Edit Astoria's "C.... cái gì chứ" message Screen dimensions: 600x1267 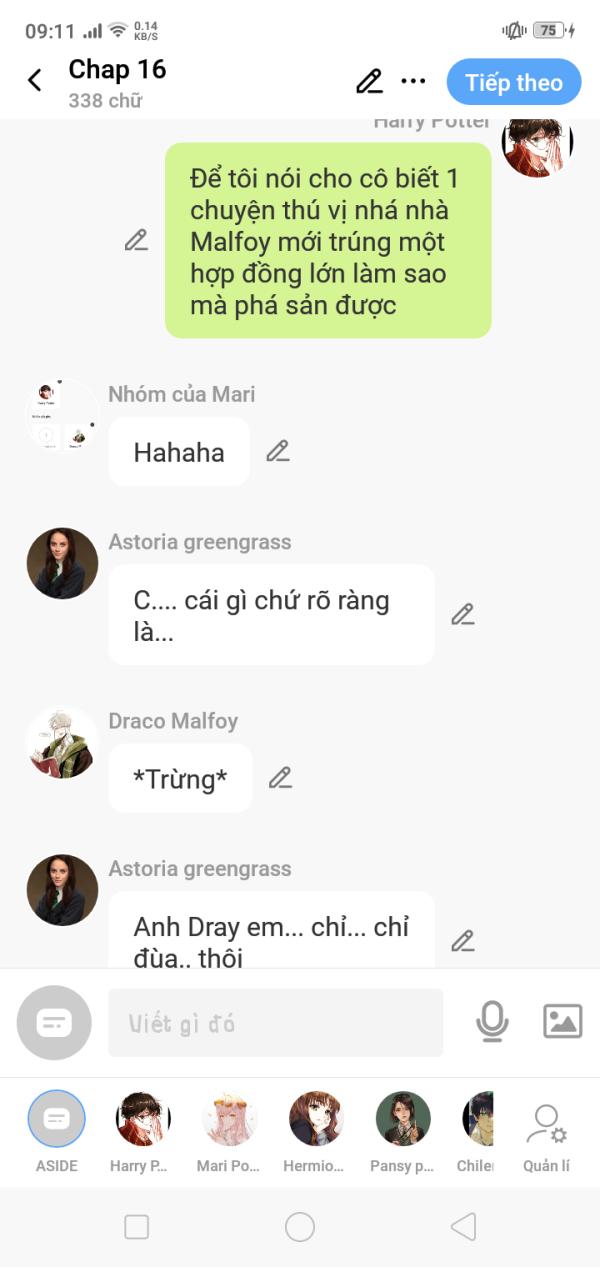(x=462, y=614)
